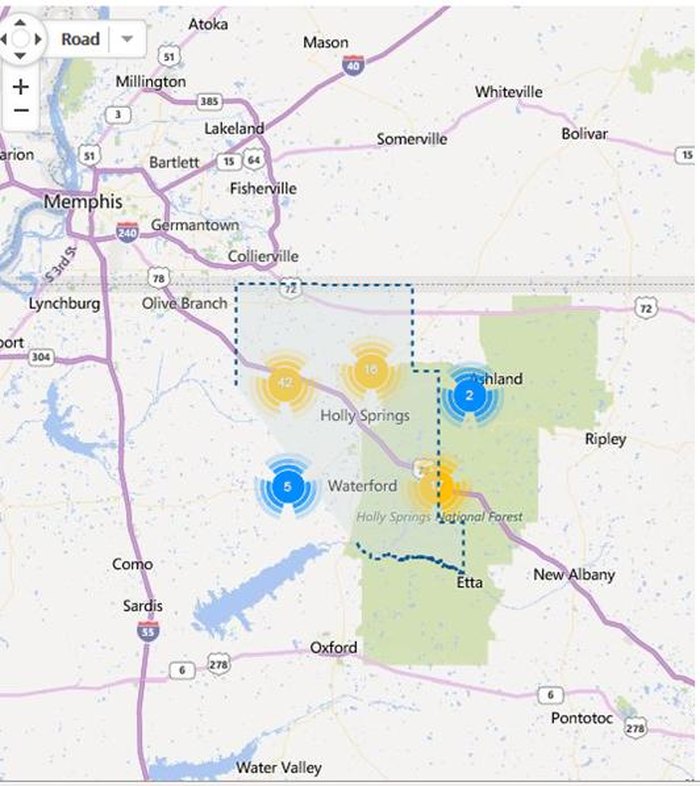700x786 pixels.
Task: Select the blue cluster marker showing 2
Action: click(x=468, y=396)
